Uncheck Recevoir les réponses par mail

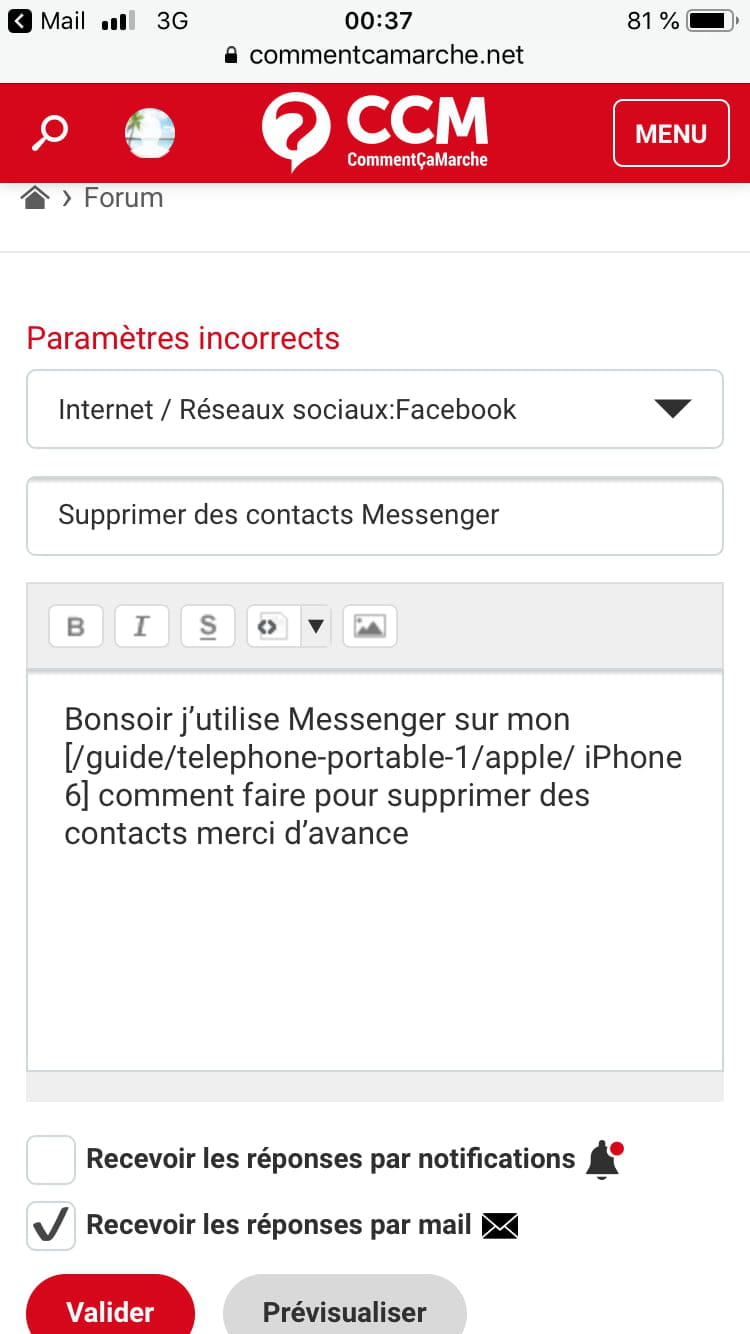pyautogui.click(x=51, y=1226)
